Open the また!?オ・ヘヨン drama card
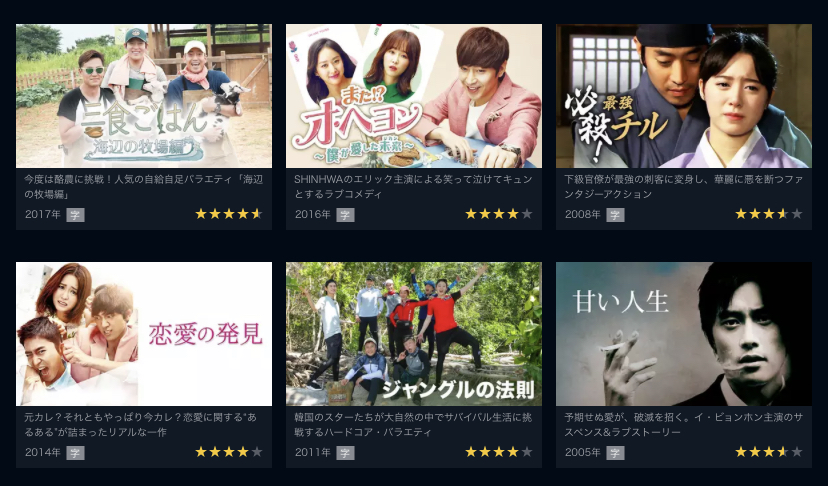 [413, 96]
